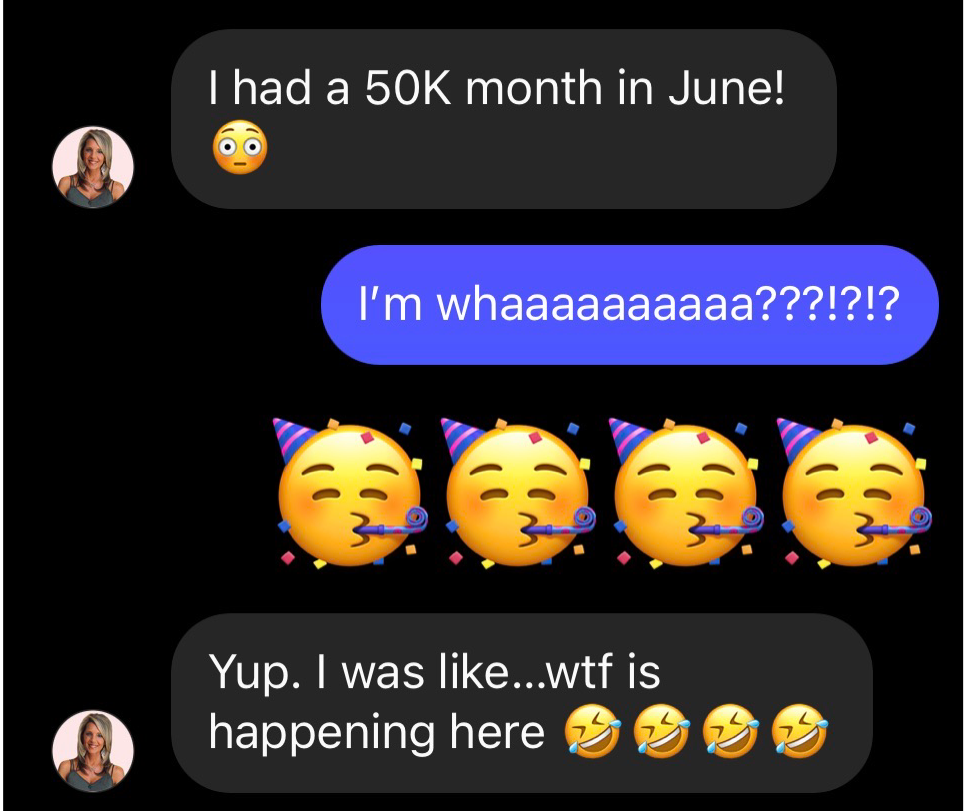Screen dimensions: 966x811
Task: Open sender's avatar beside the 50K month message
Action: [93, 167]
